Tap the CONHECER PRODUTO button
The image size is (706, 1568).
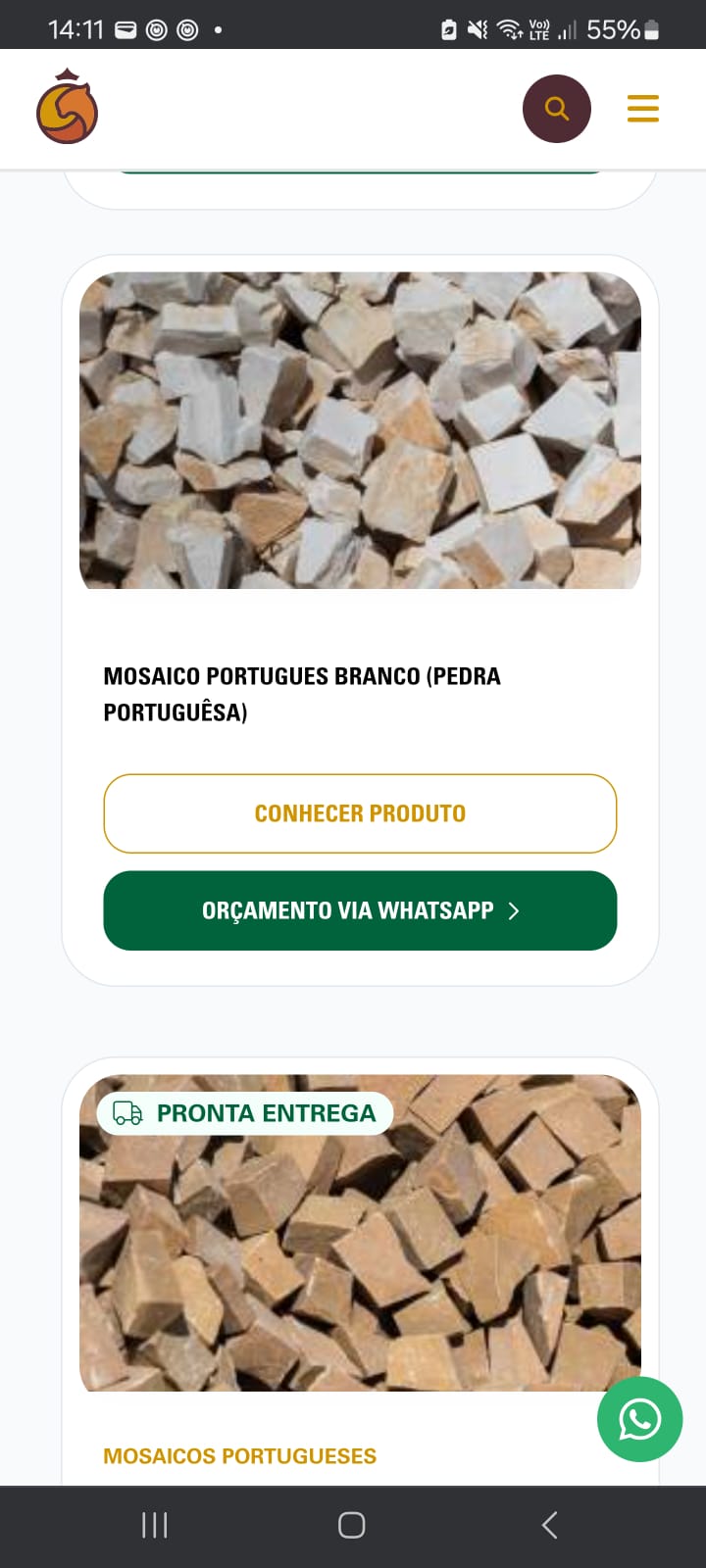(x=360, y=813)
